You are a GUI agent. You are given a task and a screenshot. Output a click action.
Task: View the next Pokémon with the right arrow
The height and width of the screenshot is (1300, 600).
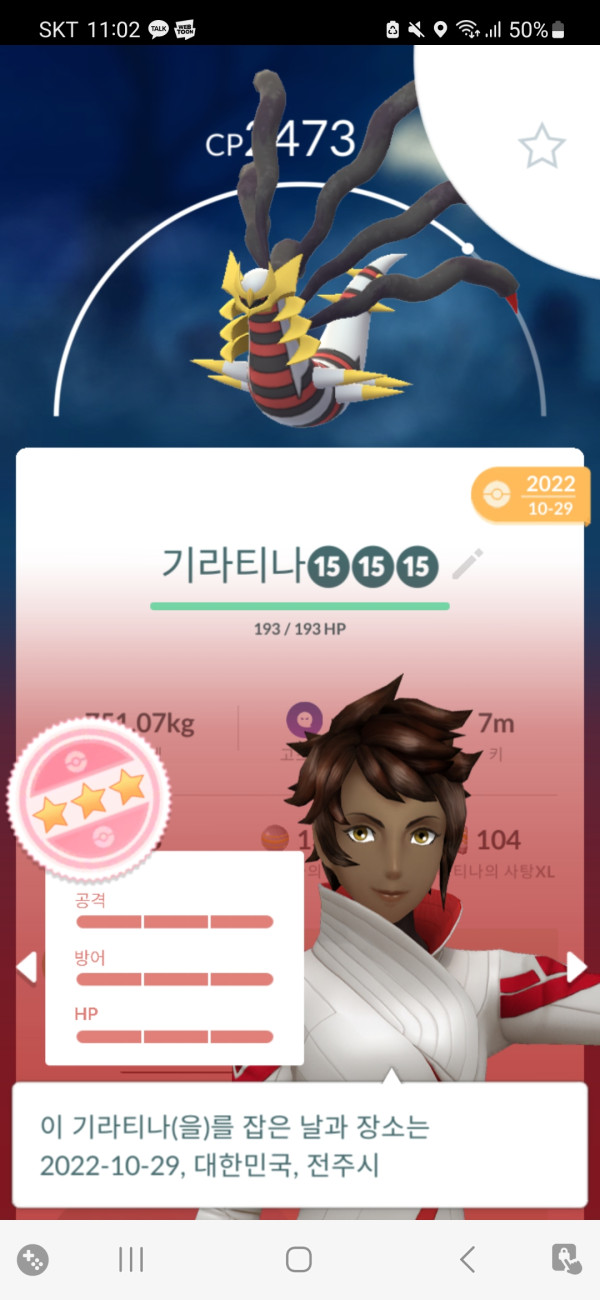[x=577, y=966]
